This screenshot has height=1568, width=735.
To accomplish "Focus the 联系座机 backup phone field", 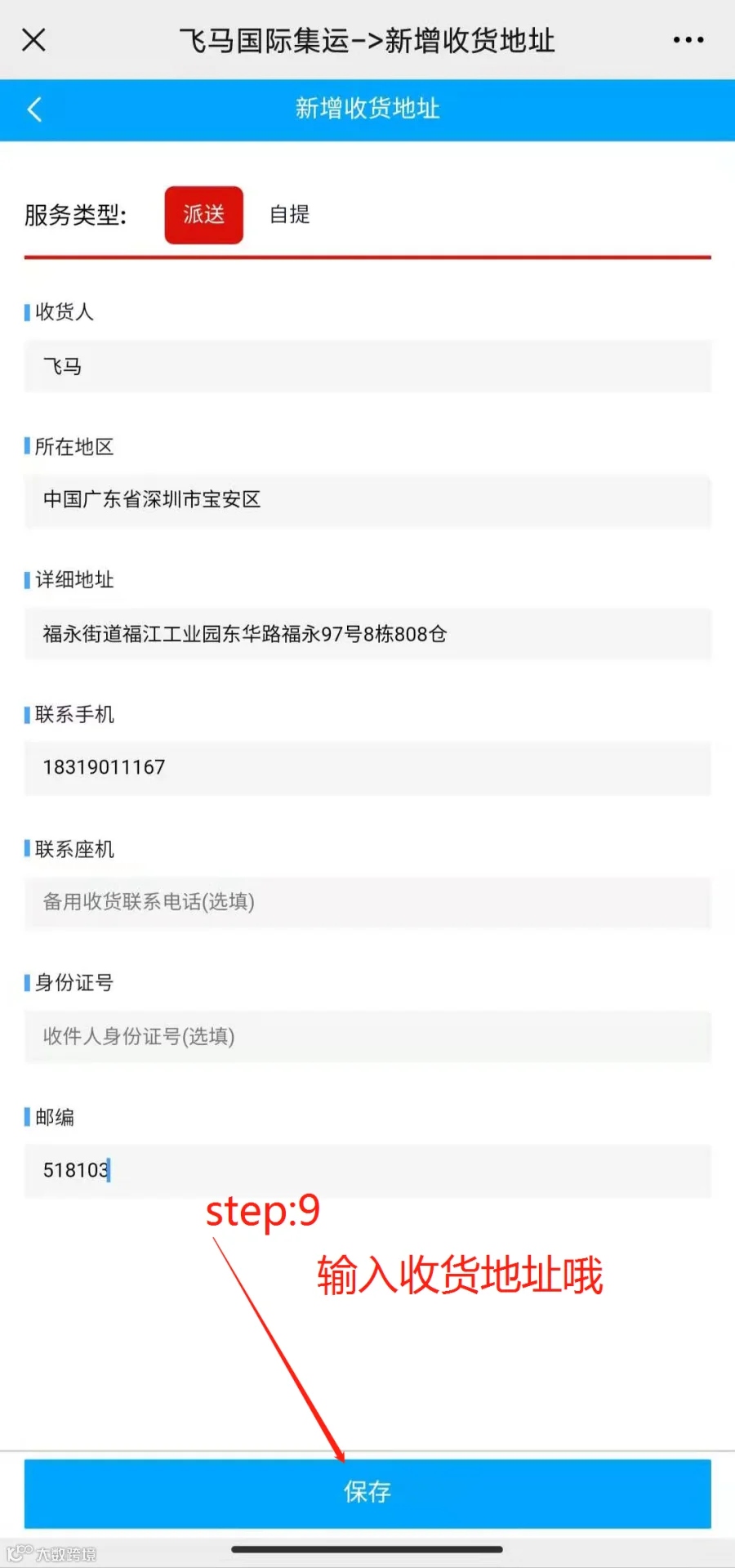I will [x=367, y=902].
